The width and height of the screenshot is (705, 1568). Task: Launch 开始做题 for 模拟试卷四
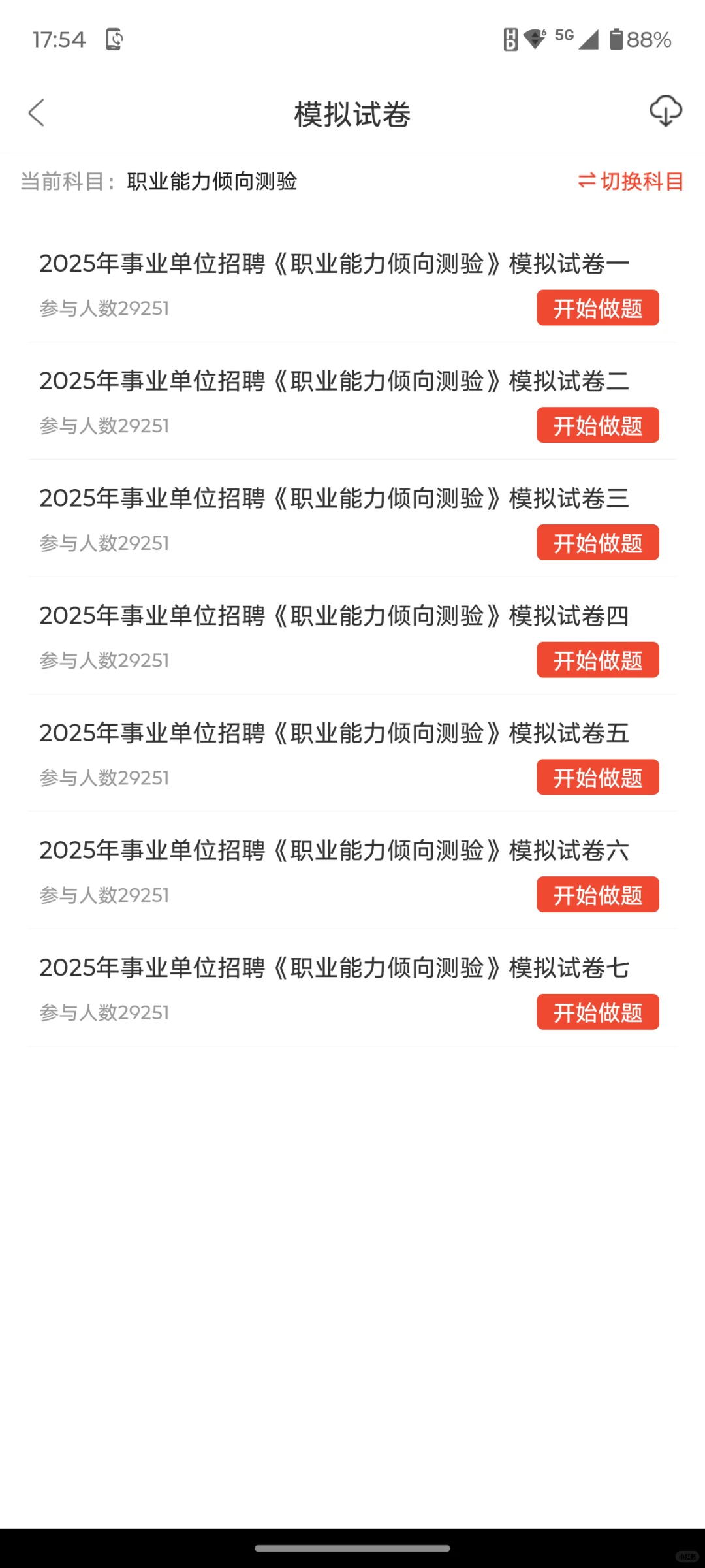[597, 660]
